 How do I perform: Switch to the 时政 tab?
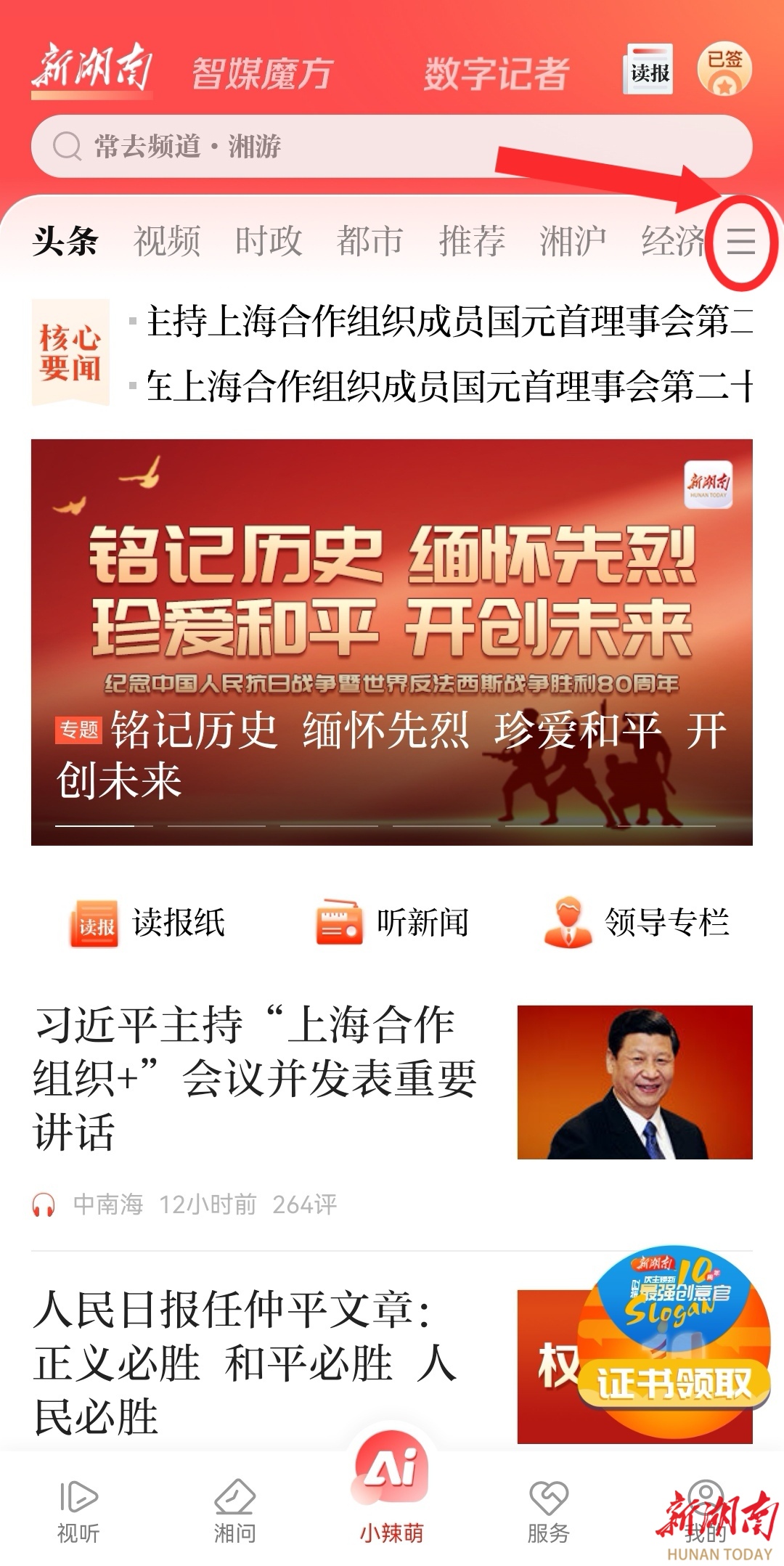pyautogui.click(x=269, y=241)
